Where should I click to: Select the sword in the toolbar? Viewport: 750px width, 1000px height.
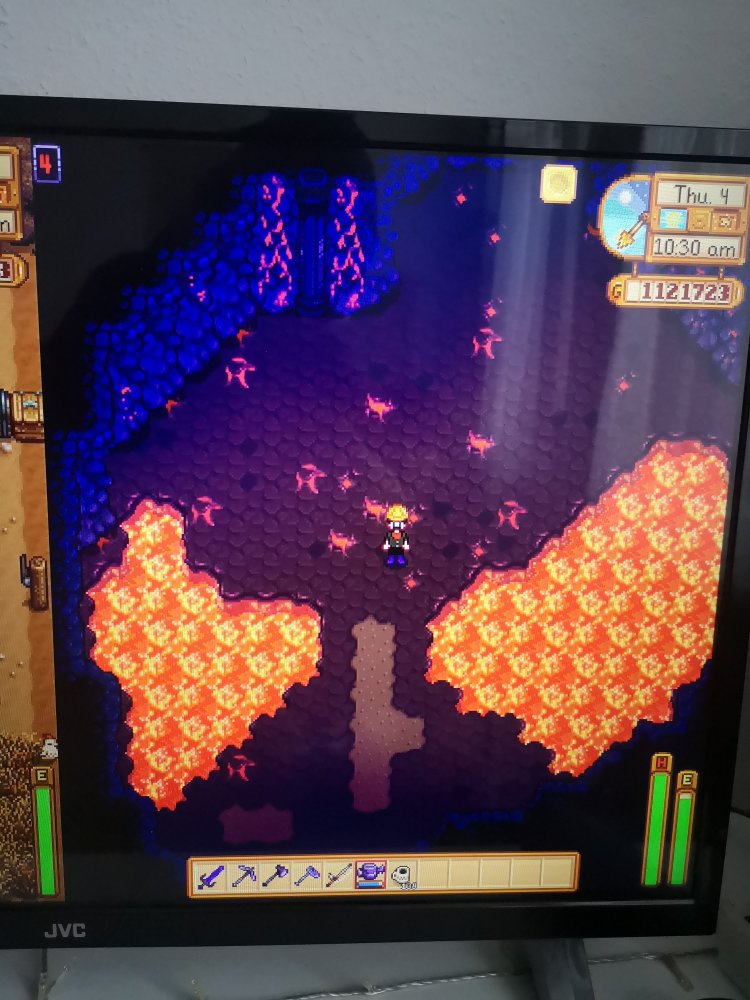[x=211, y=876]
